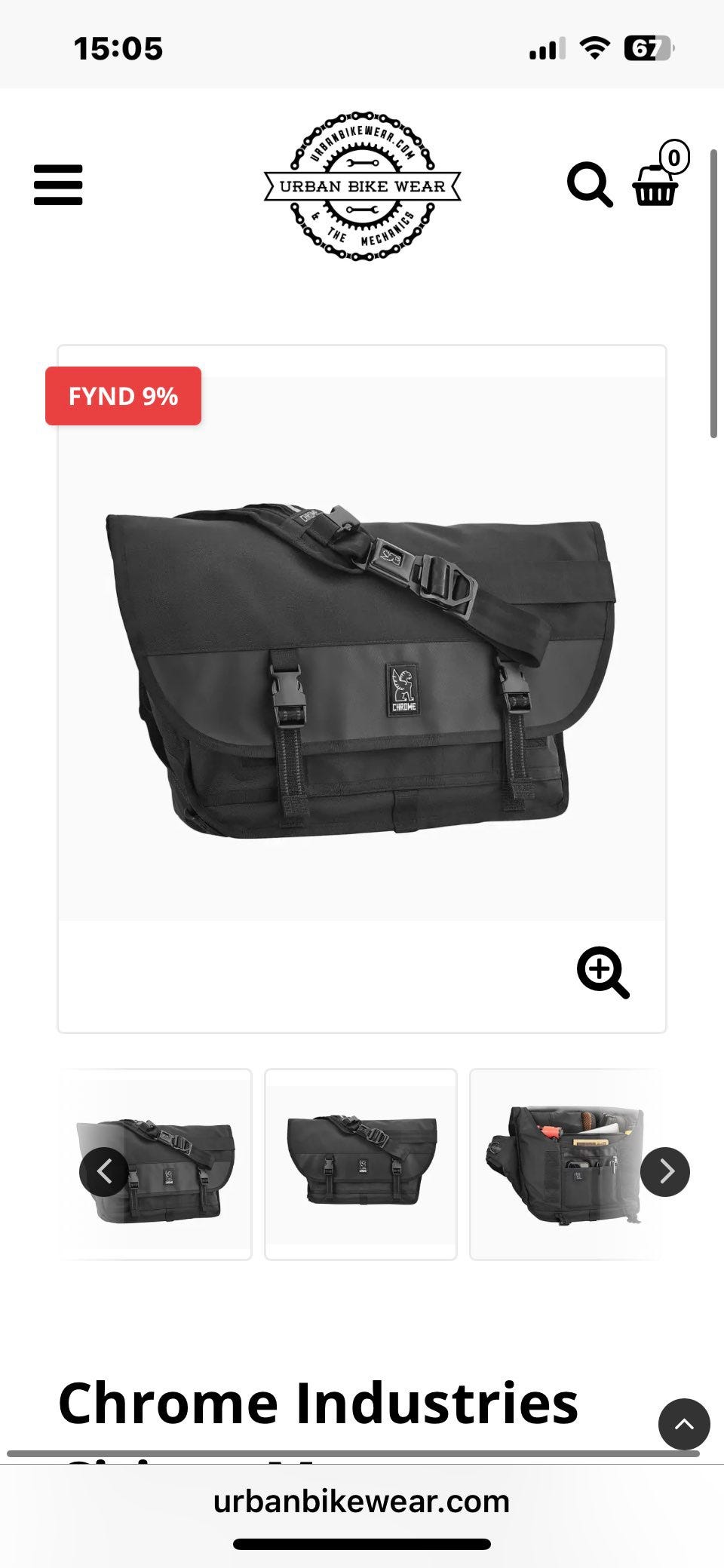Open the site search

[590, 185]
